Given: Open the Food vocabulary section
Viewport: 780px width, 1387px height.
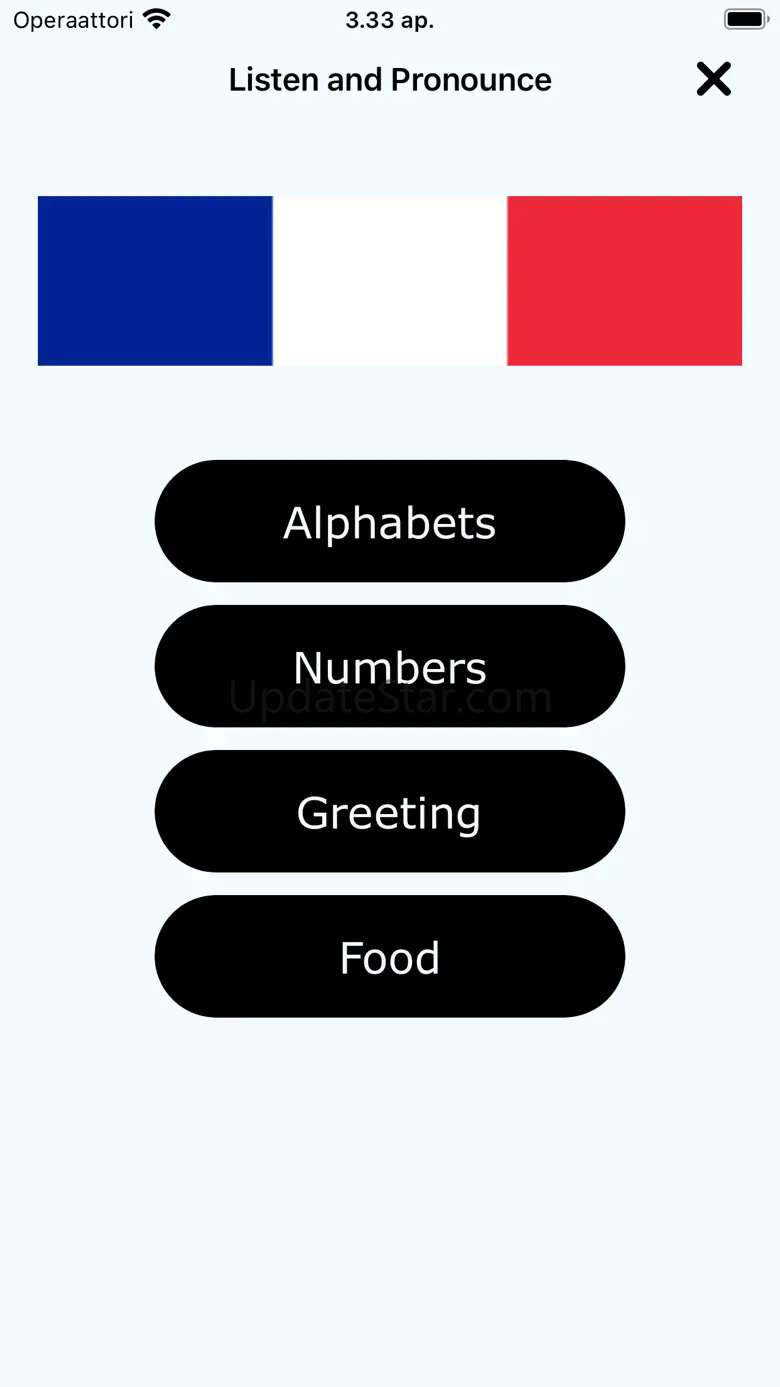Looking at the screenshot, I should coord(390,956).
